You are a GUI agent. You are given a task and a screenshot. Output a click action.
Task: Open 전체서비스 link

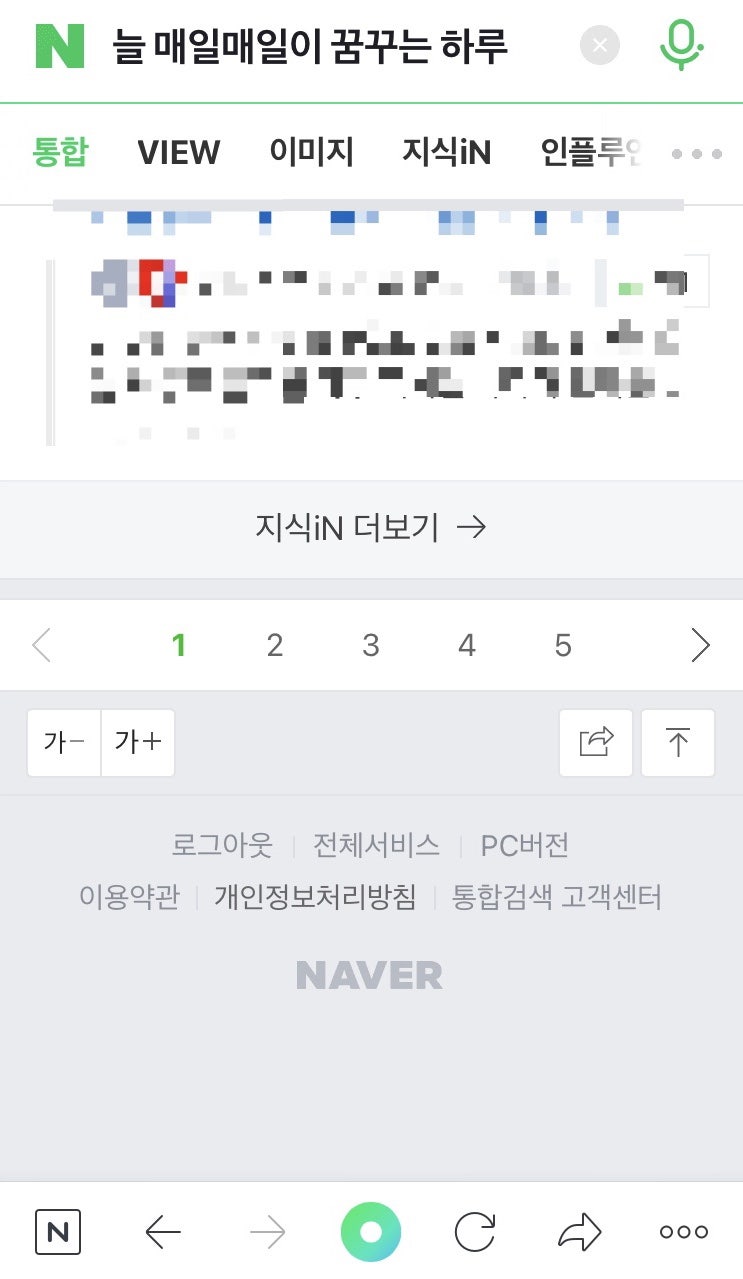coord(376,845)
